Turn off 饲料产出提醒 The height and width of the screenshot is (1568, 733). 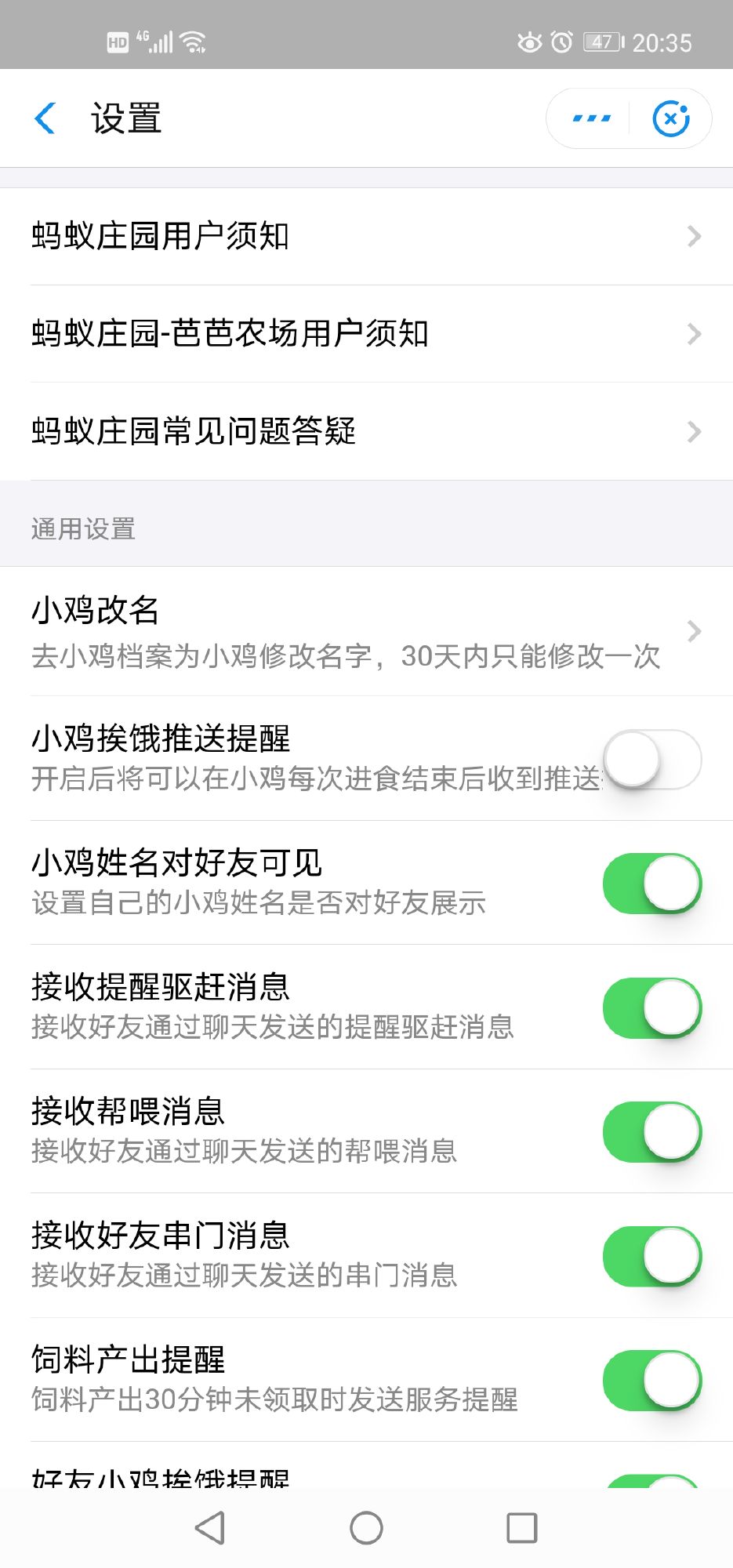(x=651, y=1380)
